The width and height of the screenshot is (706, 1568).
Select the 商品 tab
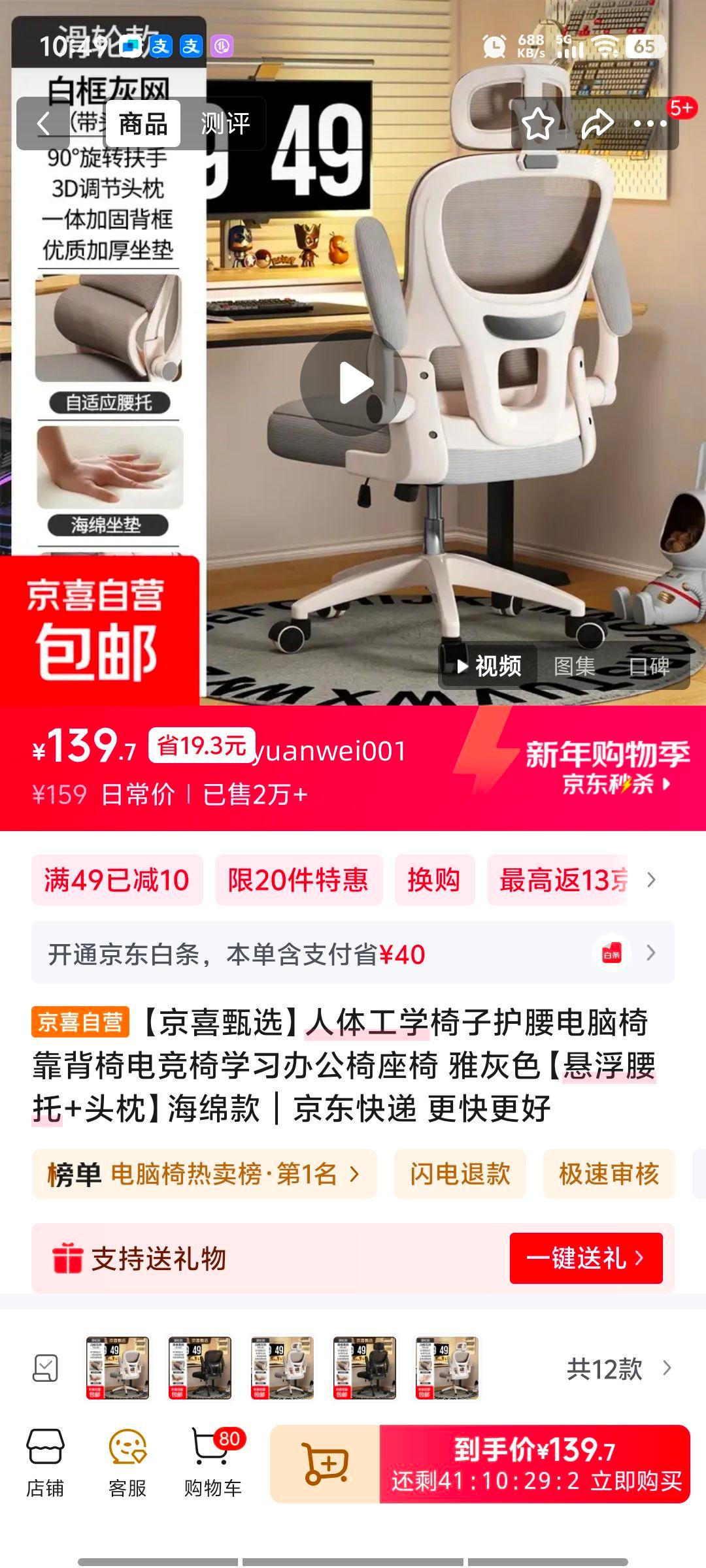[141, 124]
